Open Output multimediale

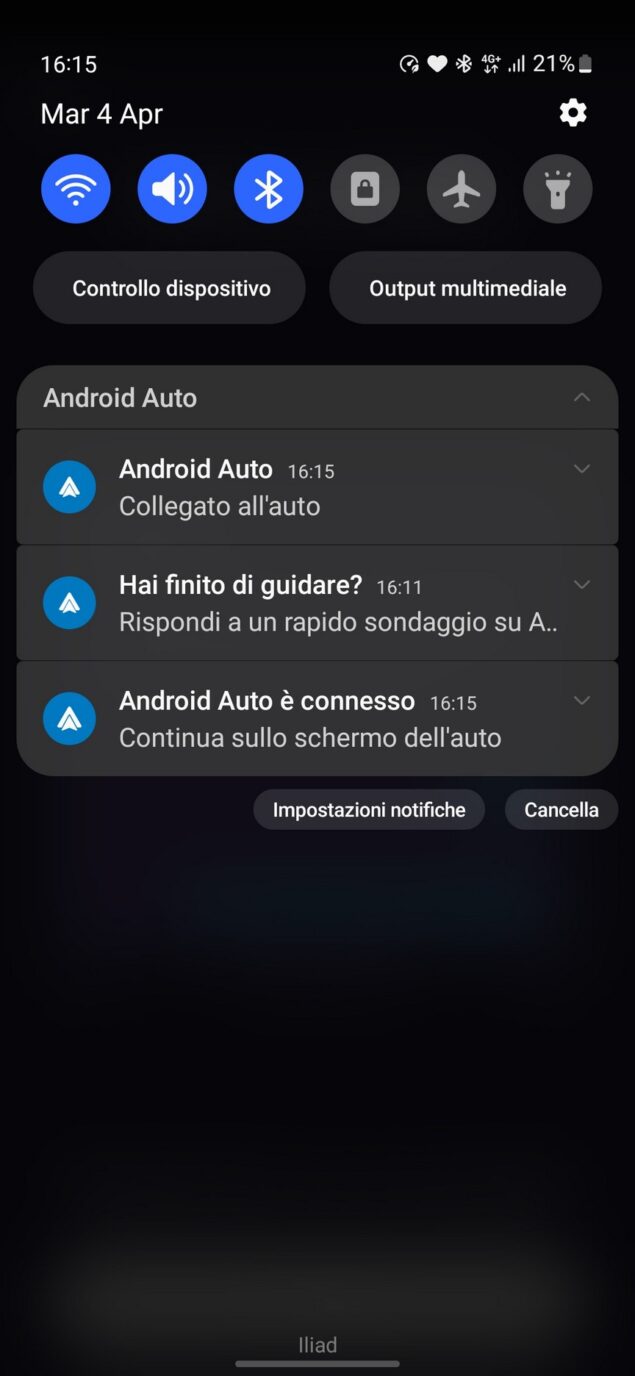(467, 288)
